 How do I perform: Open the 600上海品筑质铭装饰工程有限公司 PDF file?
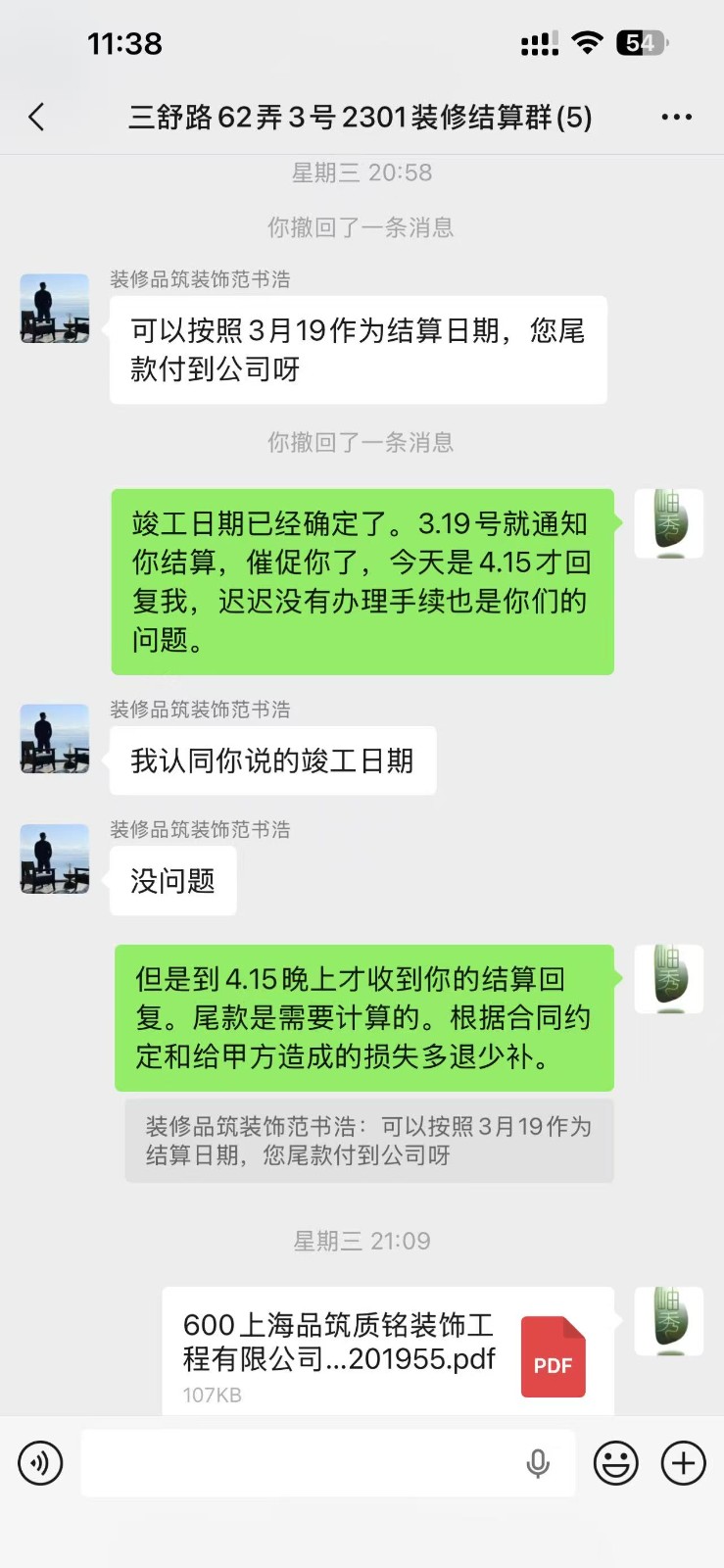click(x=388, y=1352)
